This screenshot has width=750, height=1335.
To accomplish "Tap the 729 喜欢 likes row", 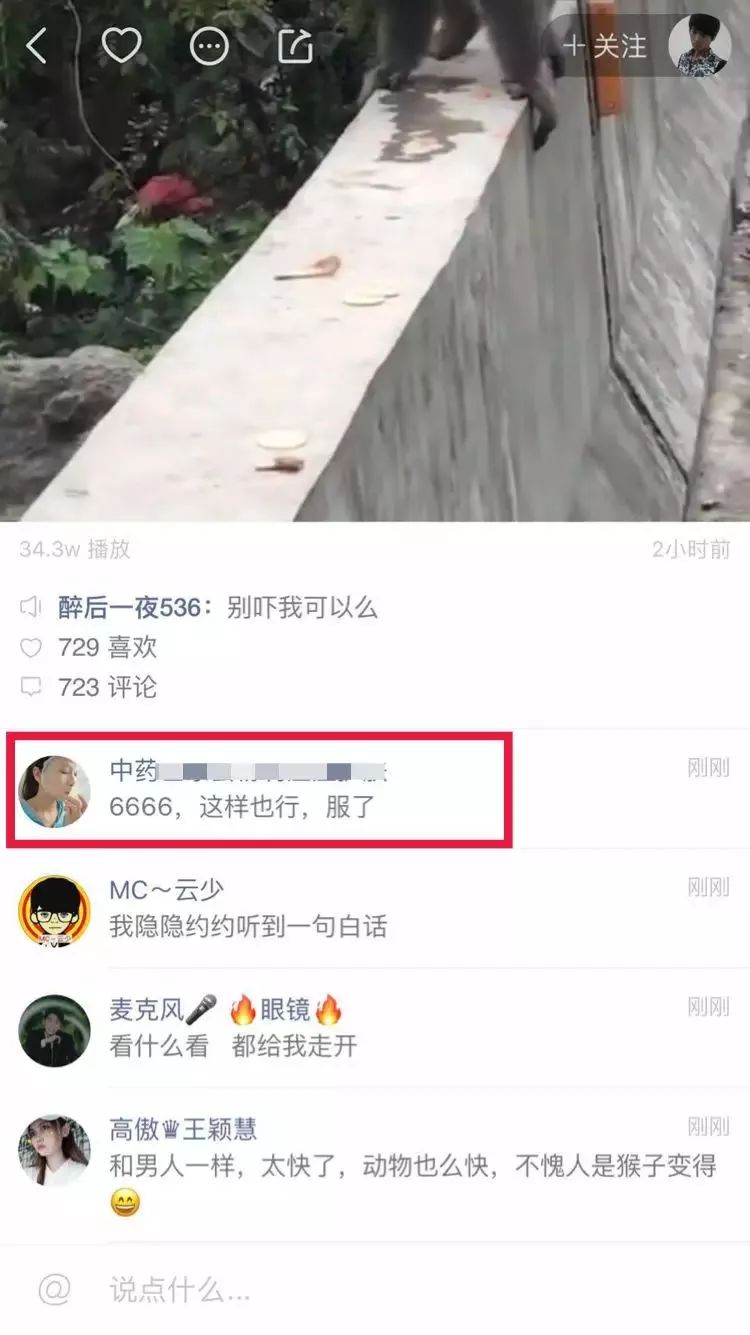I will [x=107, y=647].
